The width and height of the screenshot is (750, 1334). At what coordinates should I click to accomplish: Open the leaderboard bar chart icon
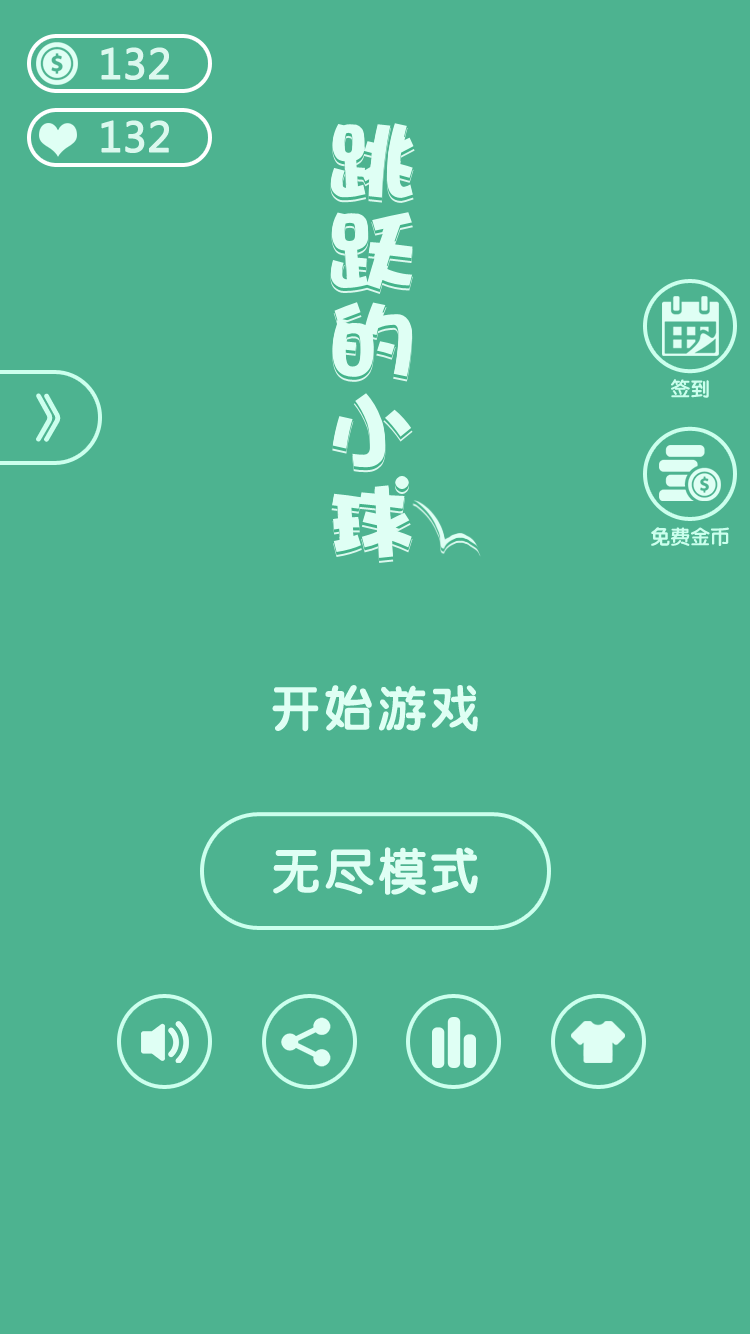point(453,1041)
